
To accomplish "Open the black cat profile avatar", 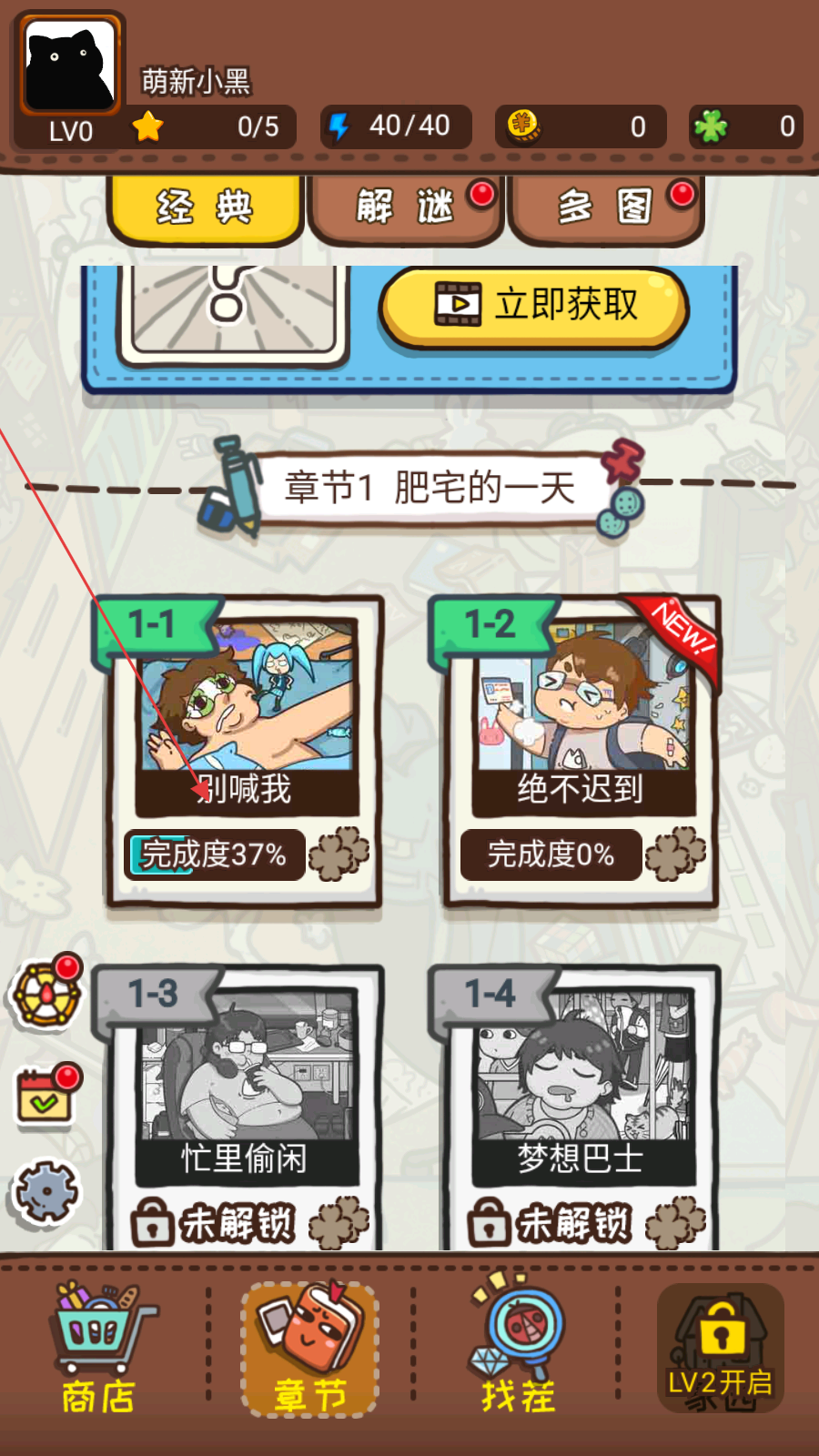I will 69,66.
